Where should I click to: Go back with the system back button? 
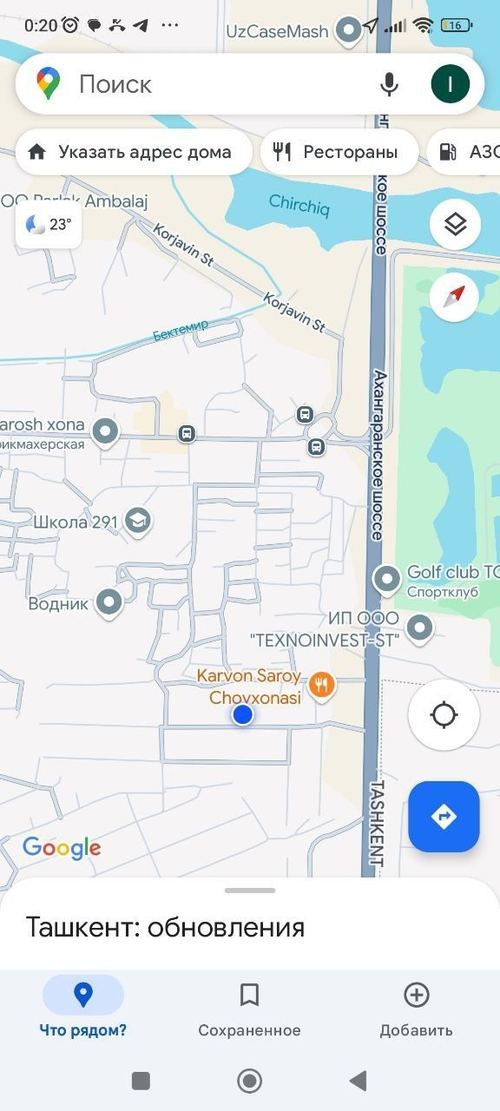(358, 1081)
